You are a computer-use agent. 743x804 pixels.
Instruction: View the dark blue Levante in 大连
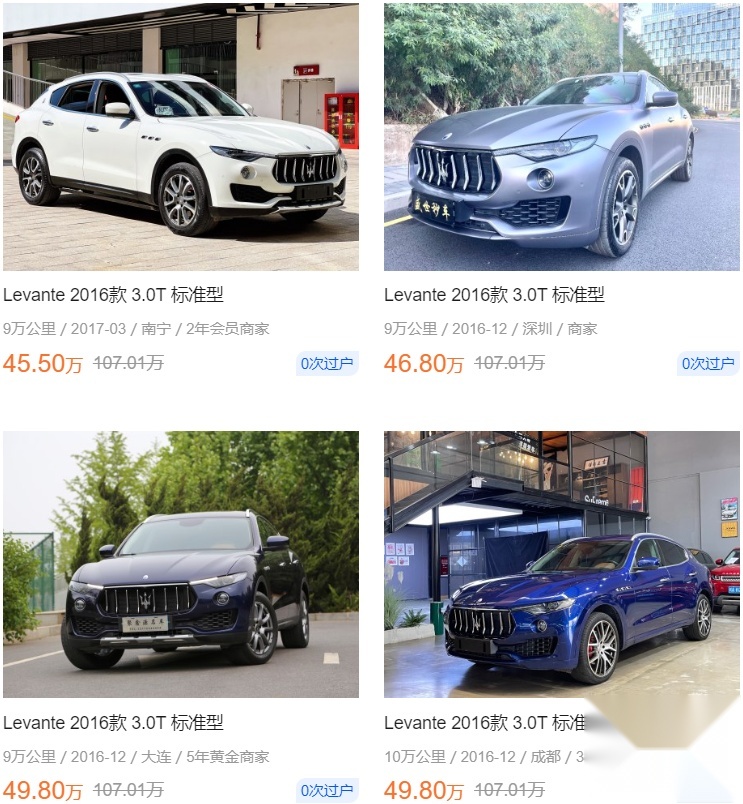point(180,564)
